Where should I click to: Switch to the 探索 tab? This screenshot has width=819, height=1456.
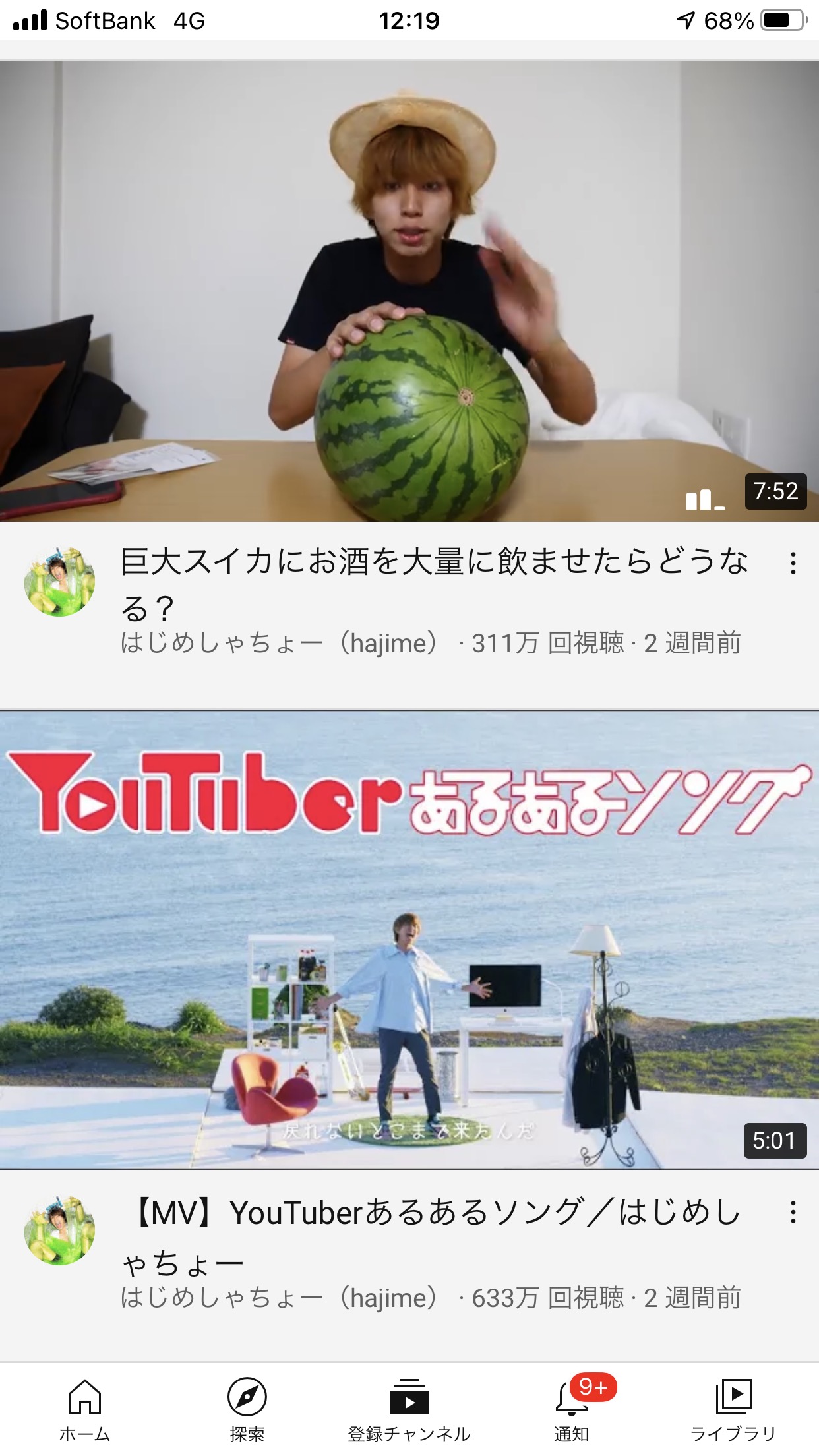click(x=247, y=1410)
